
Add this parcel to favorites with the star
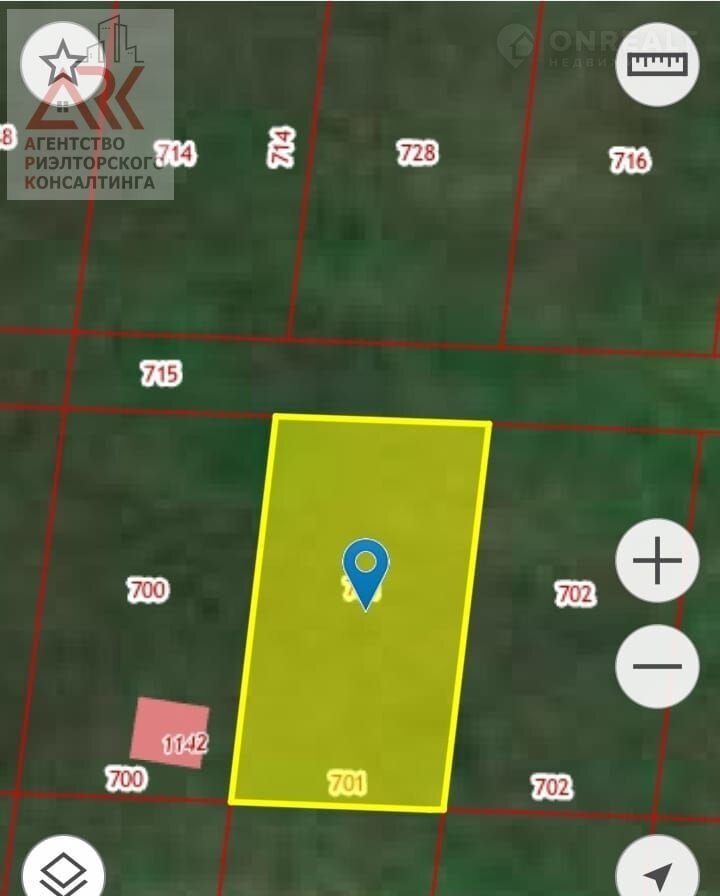click(x=62, y=62)
